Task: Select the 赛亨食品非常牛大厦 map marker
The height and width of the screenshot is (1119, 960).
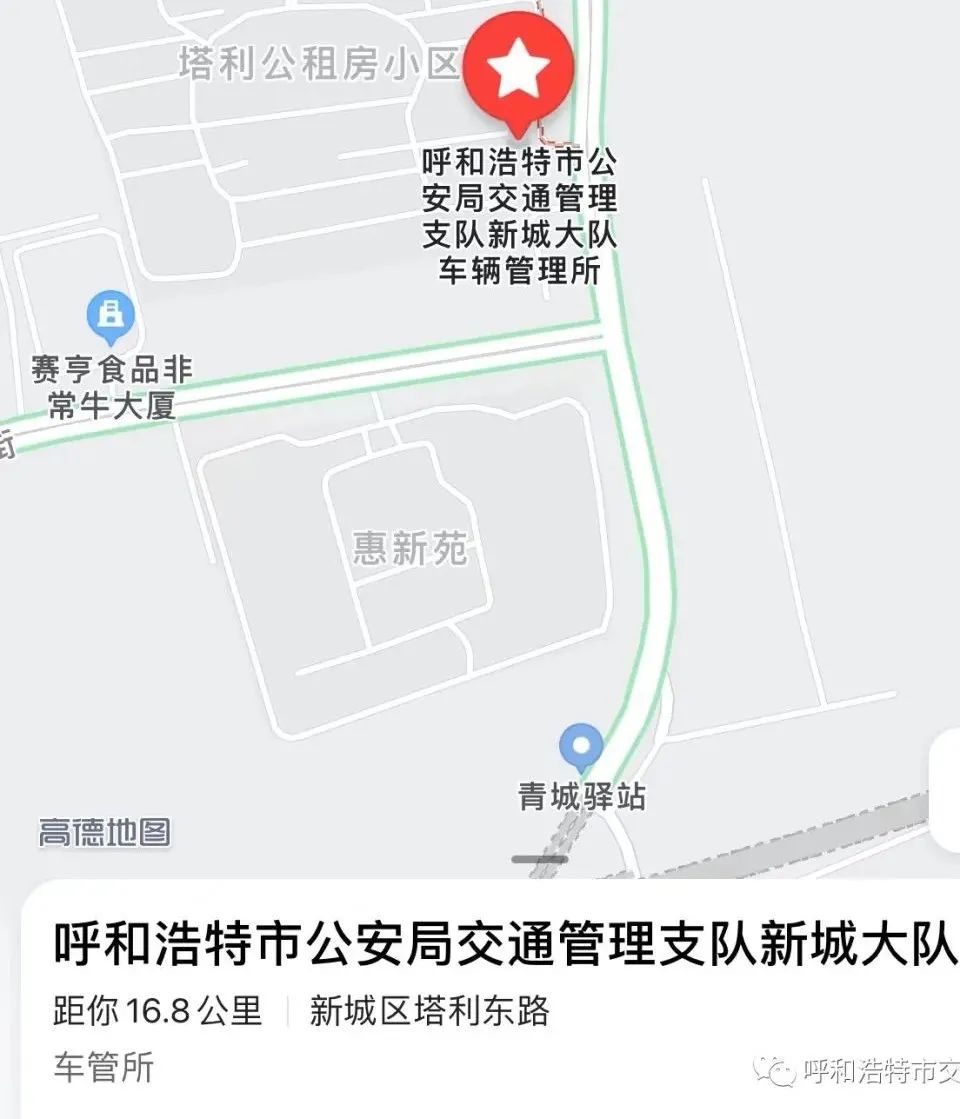Action: click(111, 315)
